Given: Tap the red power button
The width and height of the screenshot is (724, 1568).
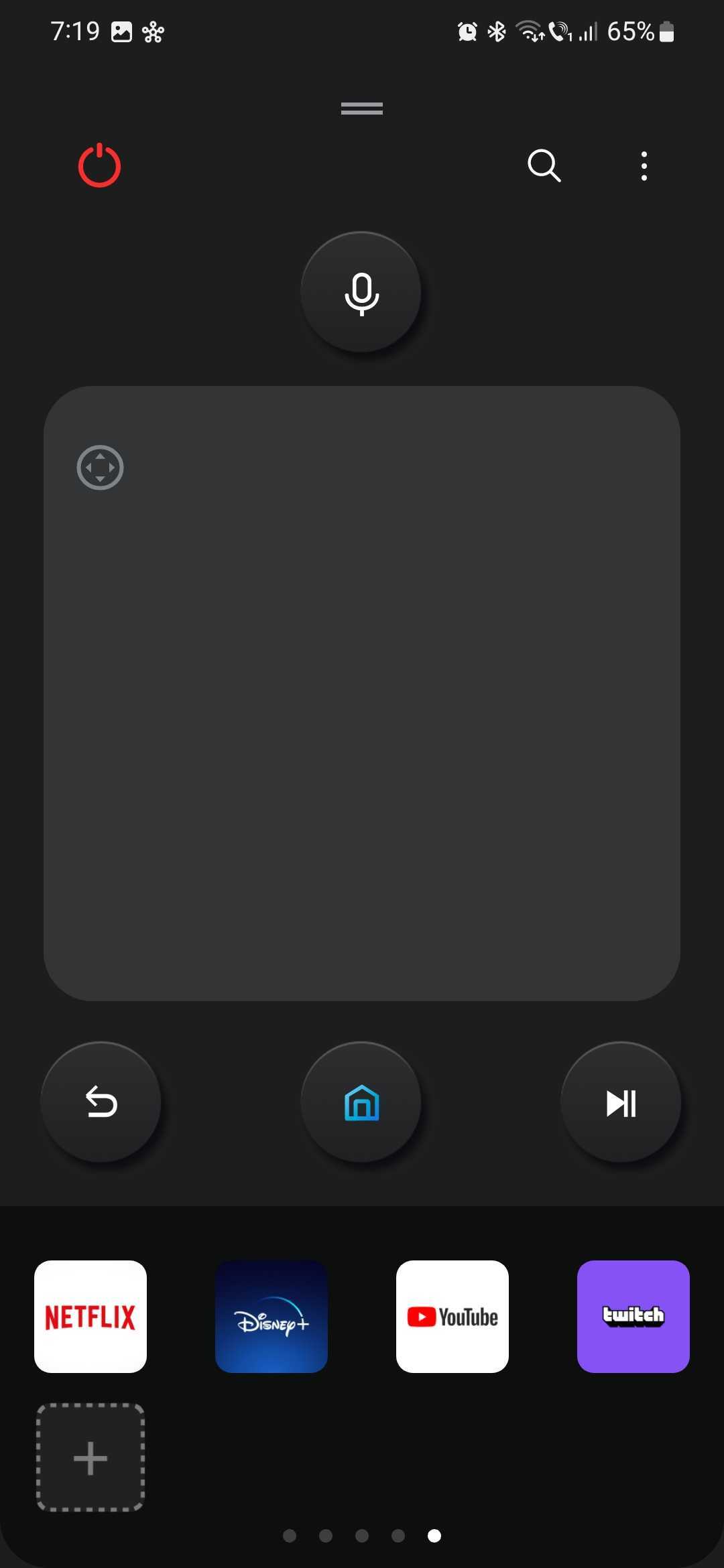Looking at the screenshot, I should [99, 166].
